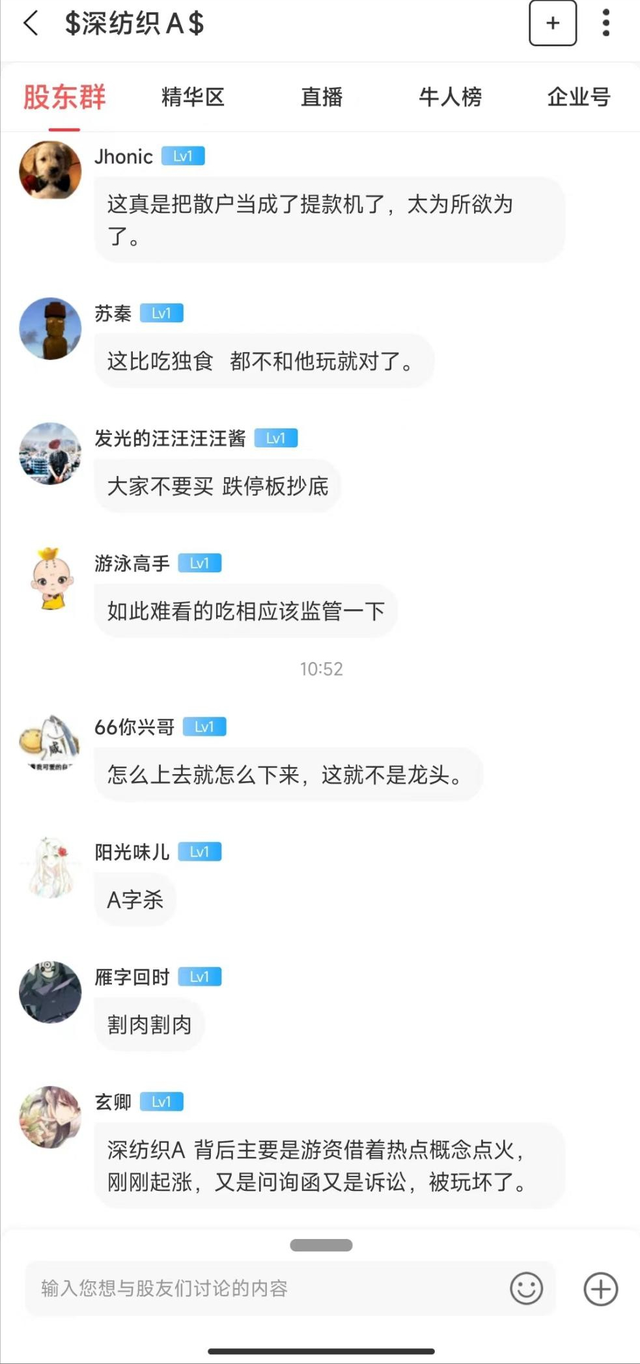View 雁字回时's avatar
The height and width of the screenshot is (1364, 640).
[50, 992]
